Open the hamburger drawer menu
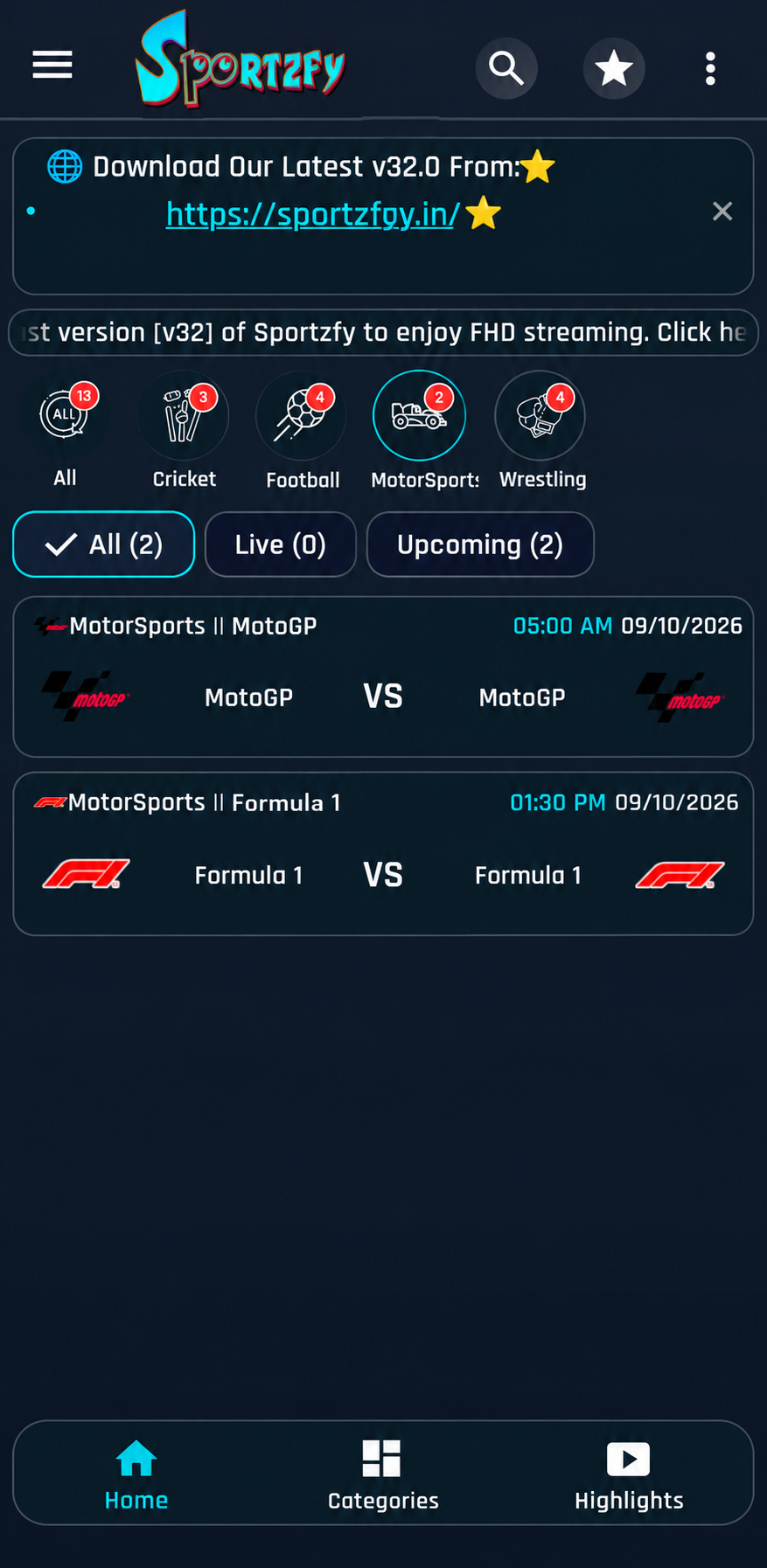The image size is (767, 1568). click(x=52, y=66)
